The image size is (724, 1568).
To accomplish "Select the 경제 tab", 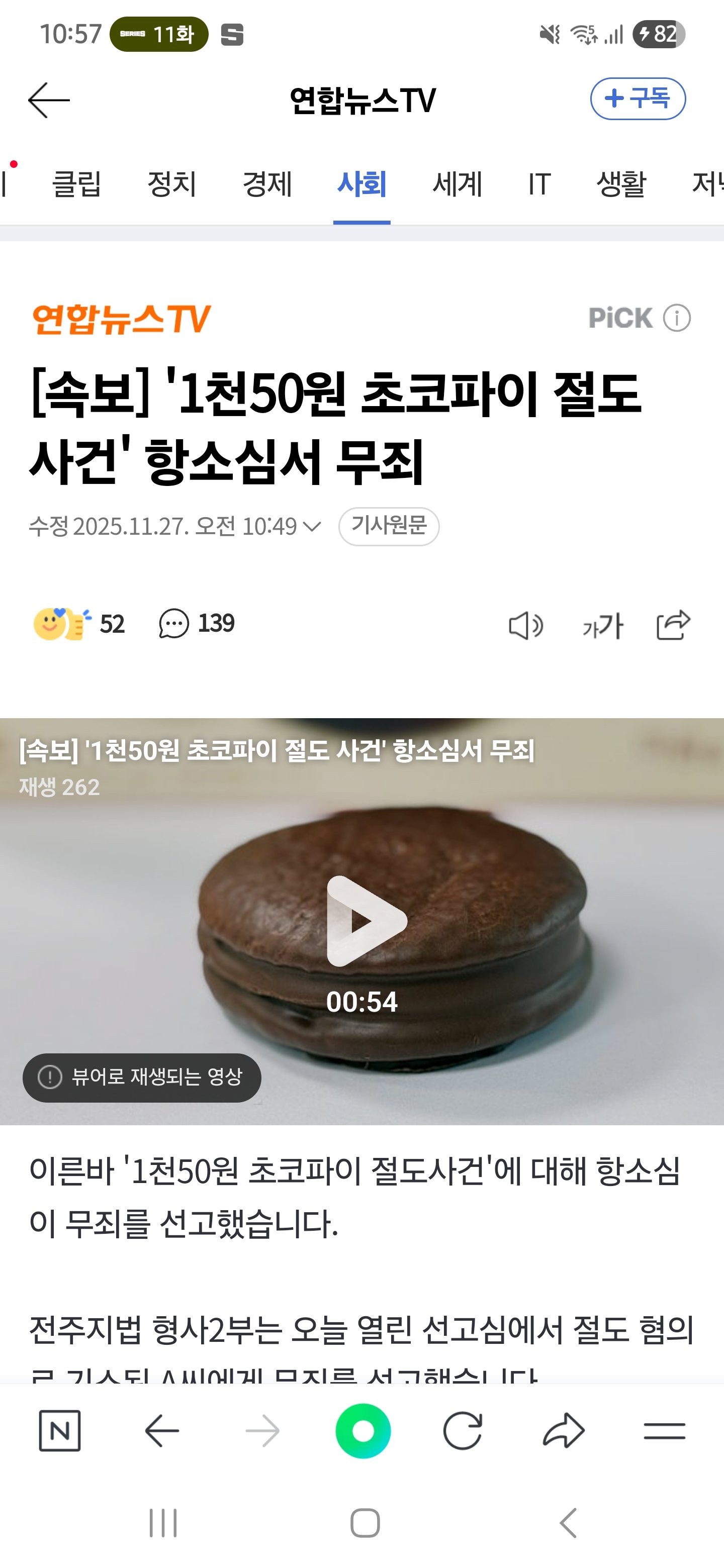I will tap(266, 184).
